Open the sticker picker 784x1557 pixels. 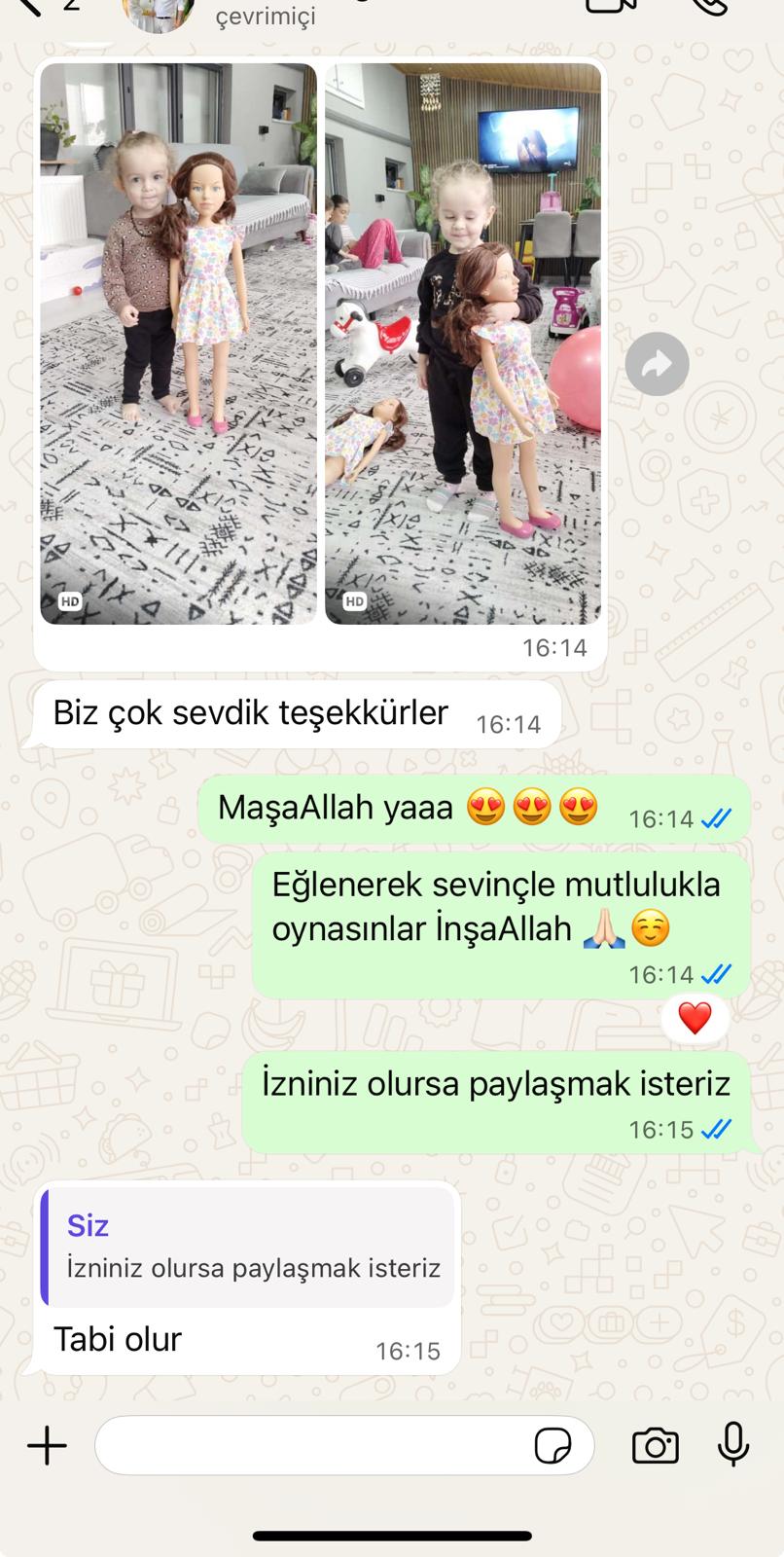tap(553, 1446)
